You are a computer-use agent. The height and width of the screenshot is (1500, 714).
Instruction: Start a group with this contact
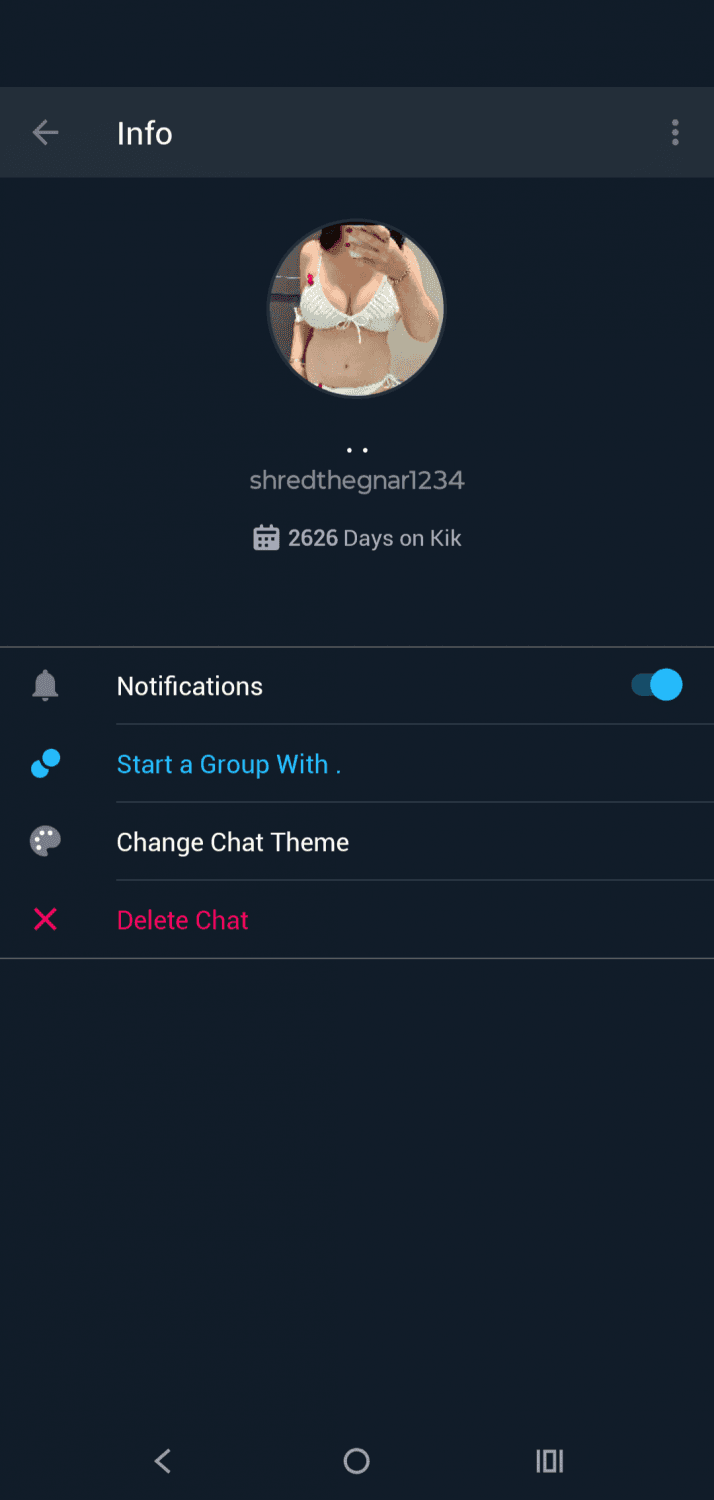[229, 764]
